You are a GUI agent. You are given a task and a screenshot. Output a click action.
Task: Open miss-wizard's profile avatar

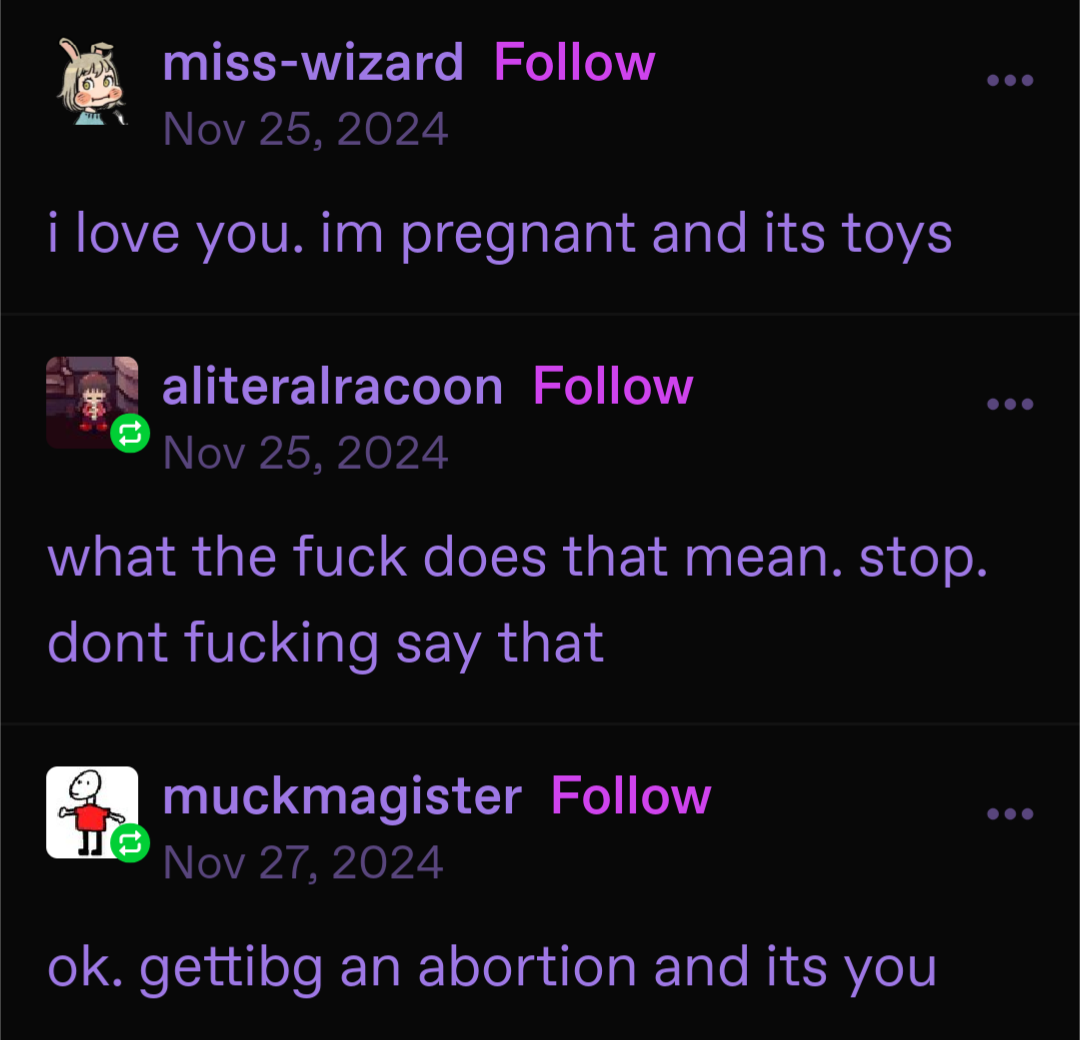(x=92, y=82)
